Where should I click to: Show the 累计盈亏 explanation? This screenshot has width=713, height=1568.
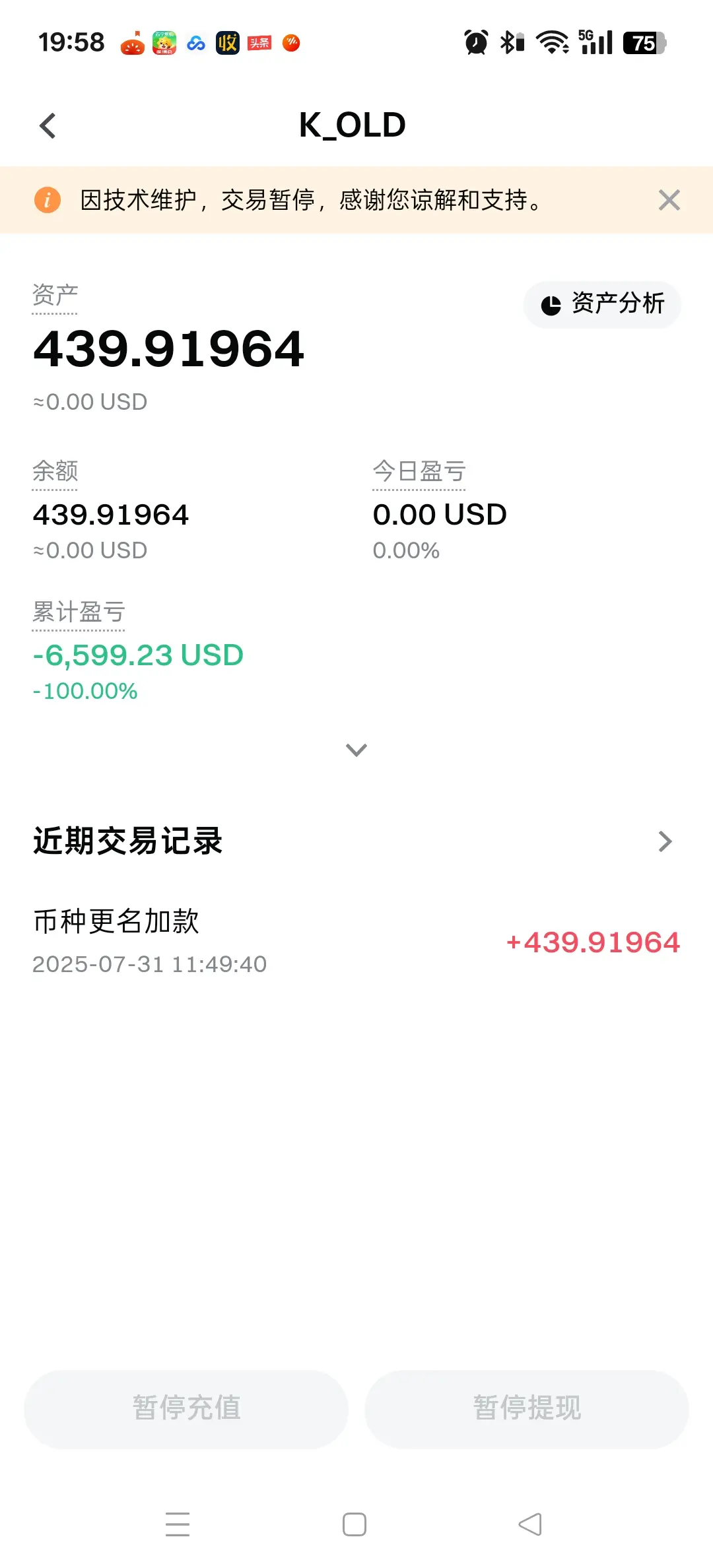coord(79,612)
